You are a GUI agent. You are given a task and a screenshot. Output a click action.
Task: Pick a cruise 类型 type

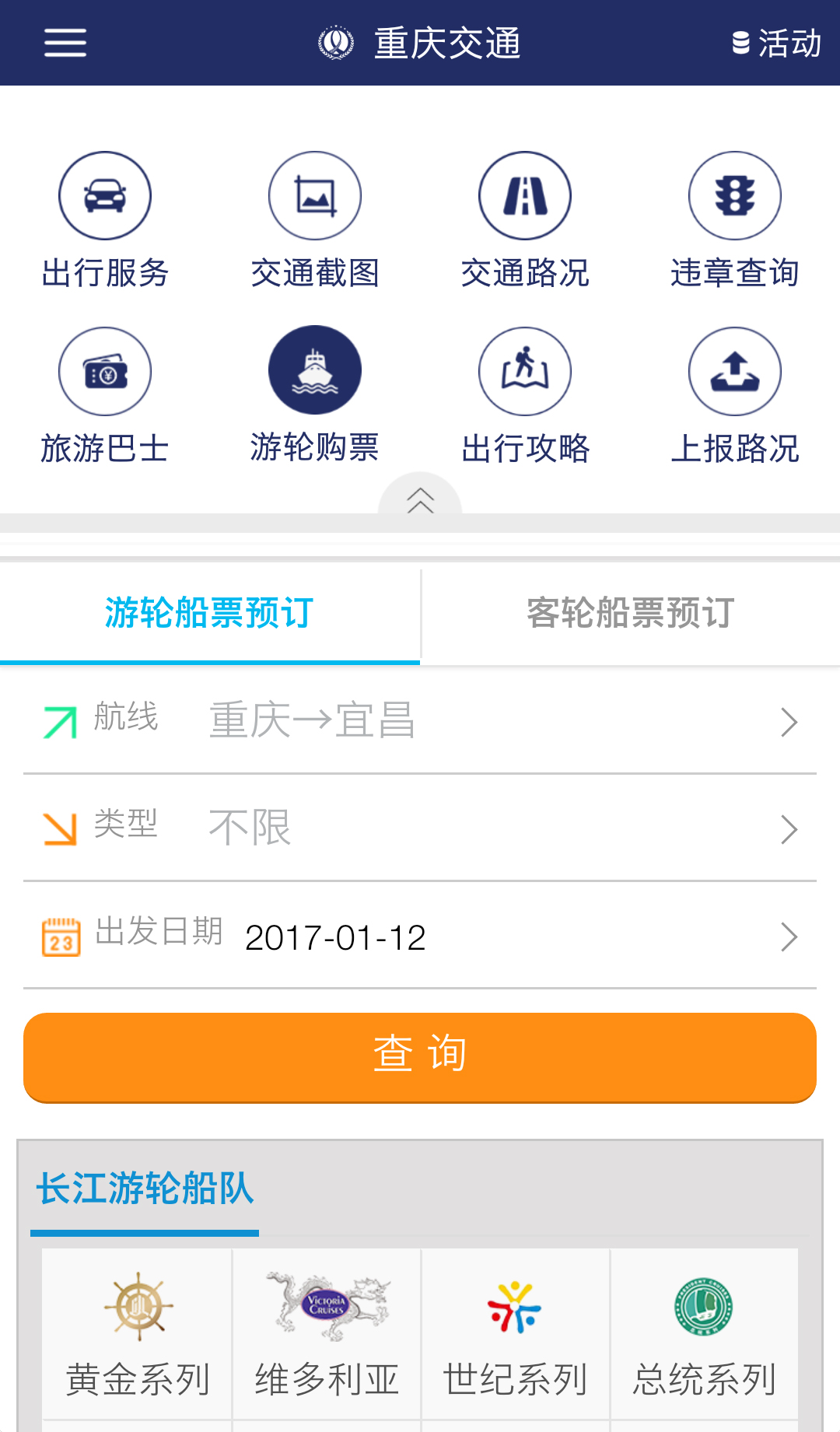[420, 828]
